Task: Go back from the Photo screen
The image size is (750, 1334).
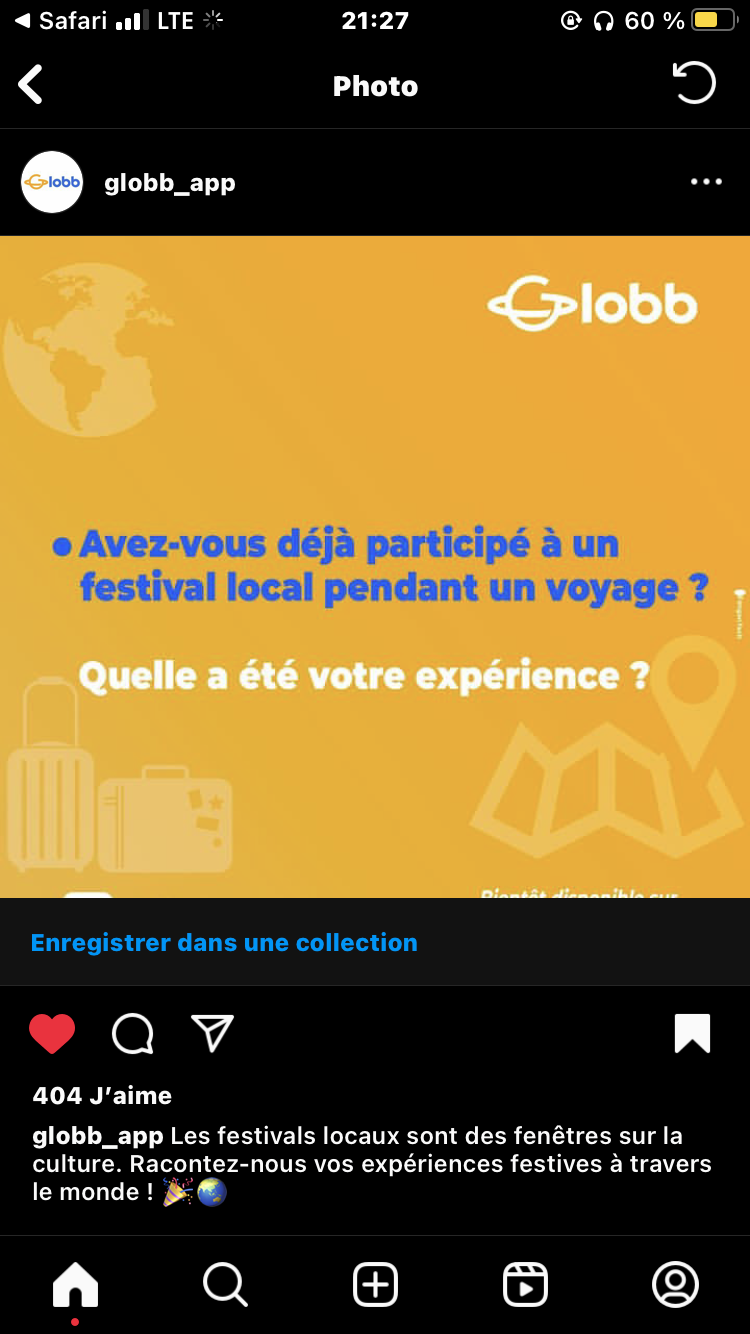Action: 31,85
